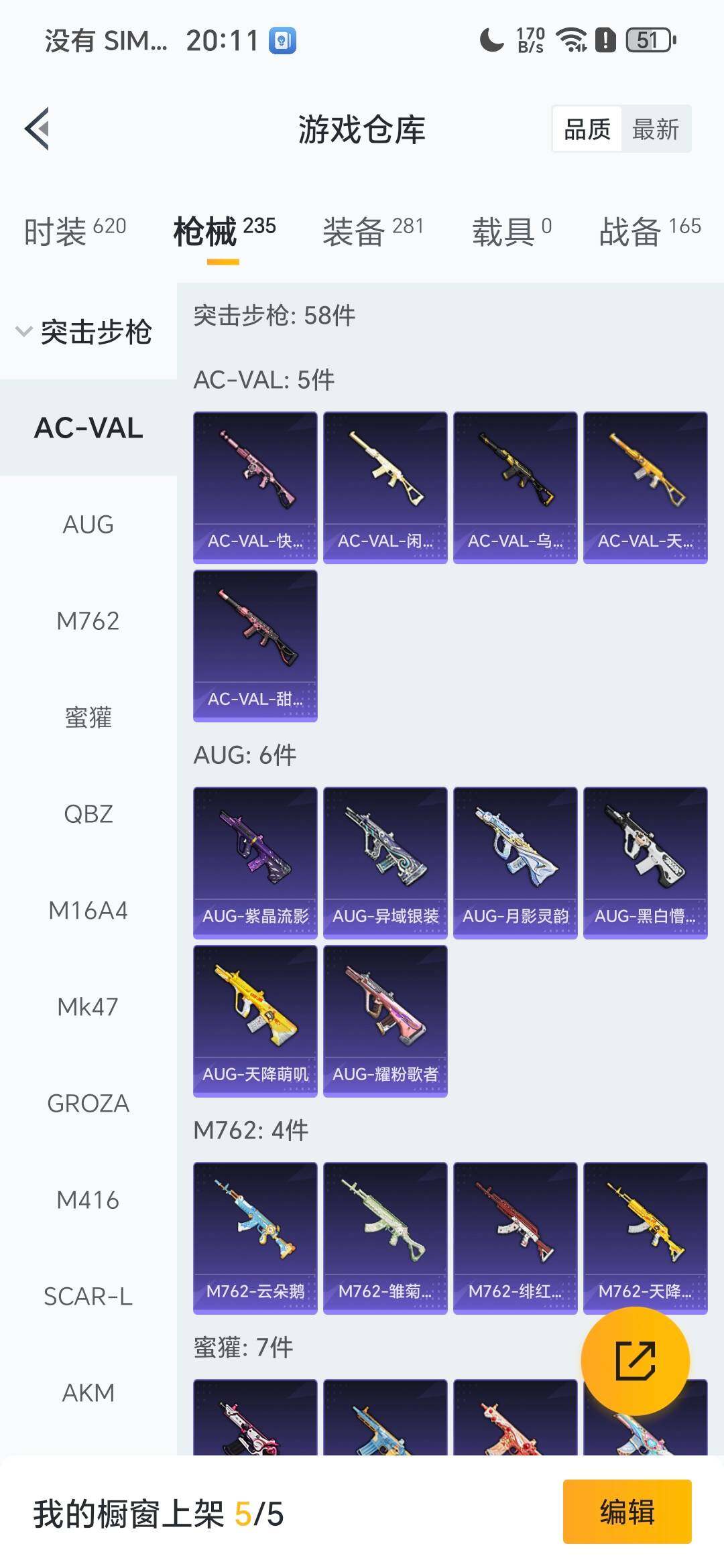View the AUG-天降萌叽 skin
The image size is (724, 1568).
tap(255, 1021)
